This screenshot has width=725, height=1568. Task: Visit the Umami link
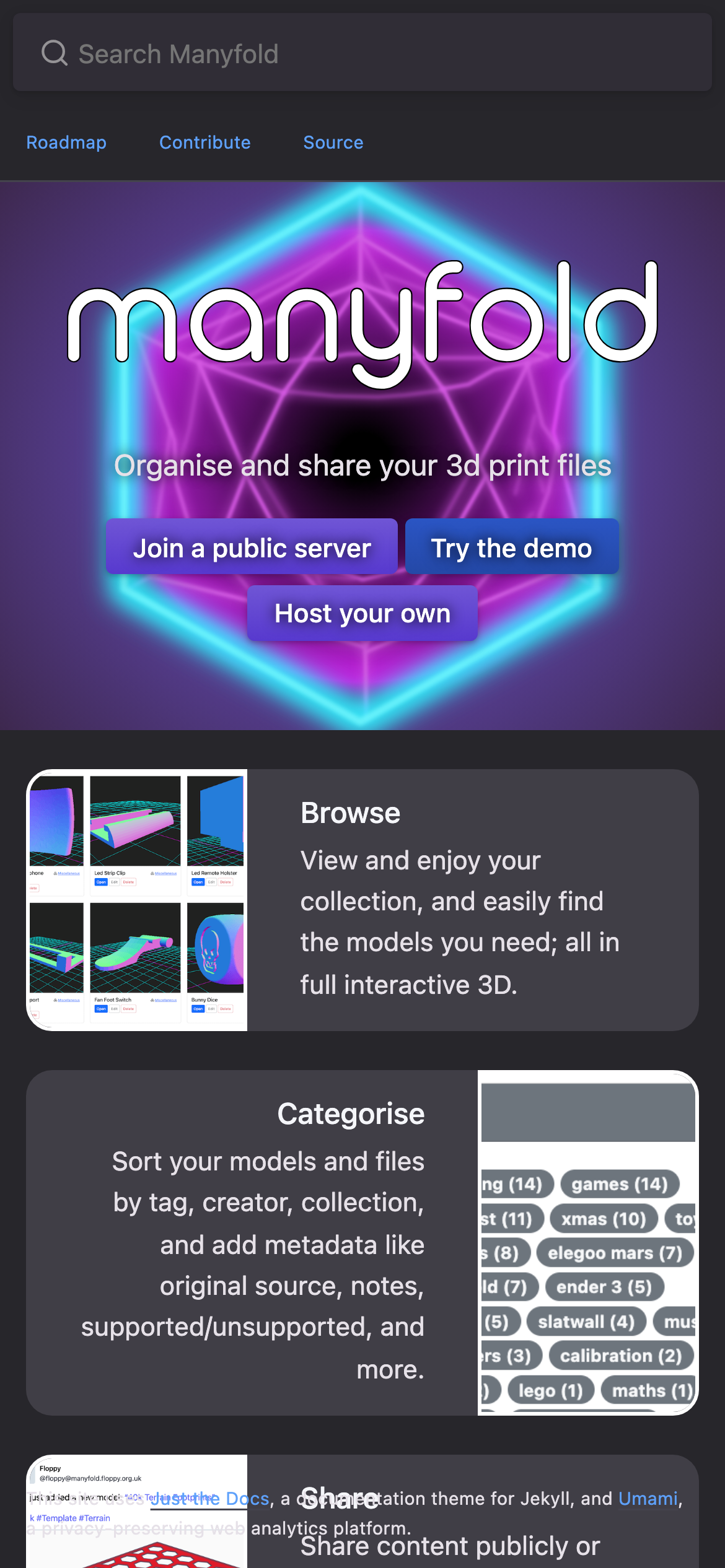(648, 1499)
